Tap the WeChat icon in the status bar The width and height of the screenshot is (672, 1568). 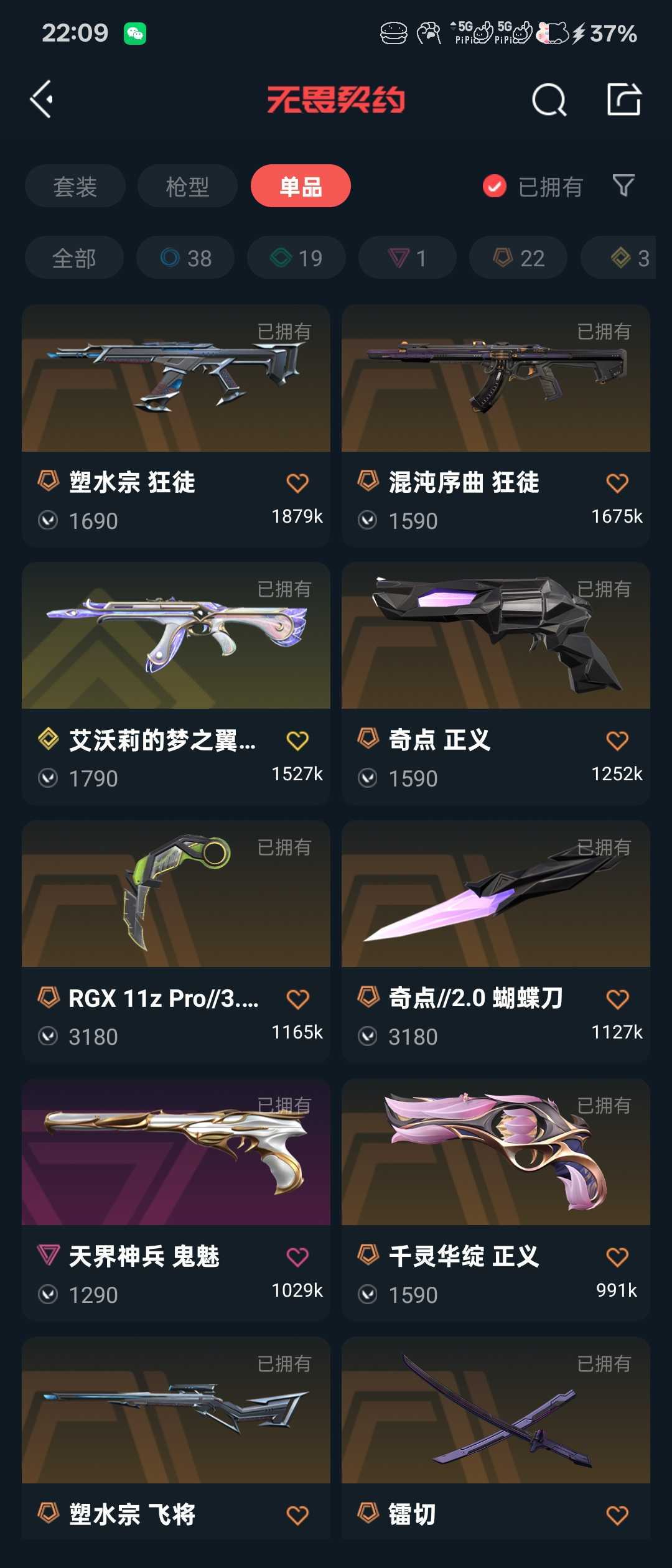click(x=133, y=35)
